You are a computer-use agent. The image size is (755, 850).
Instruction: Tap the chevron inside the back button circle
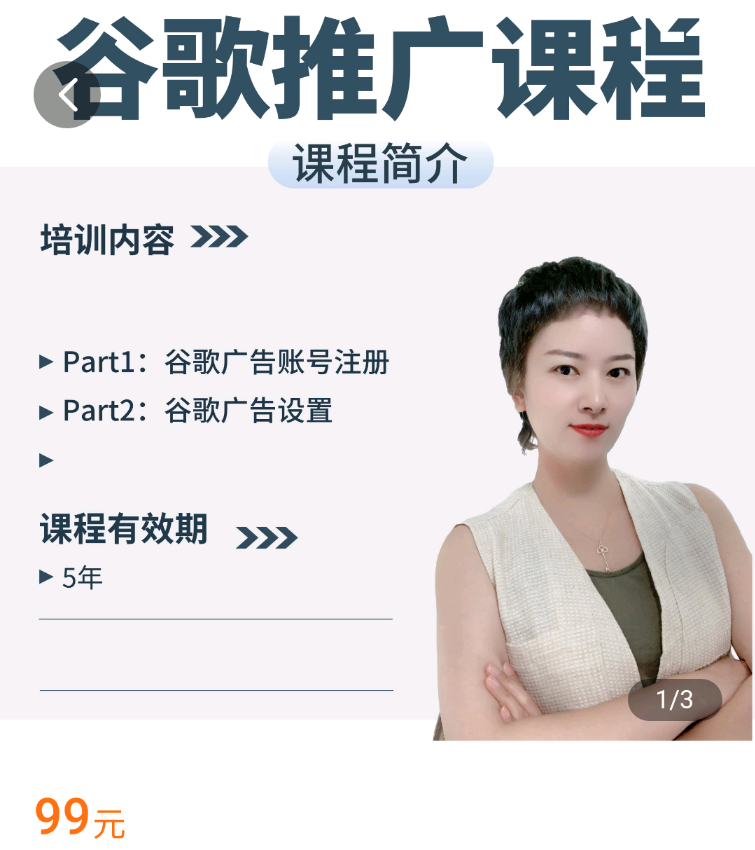(x=65, y=92)
